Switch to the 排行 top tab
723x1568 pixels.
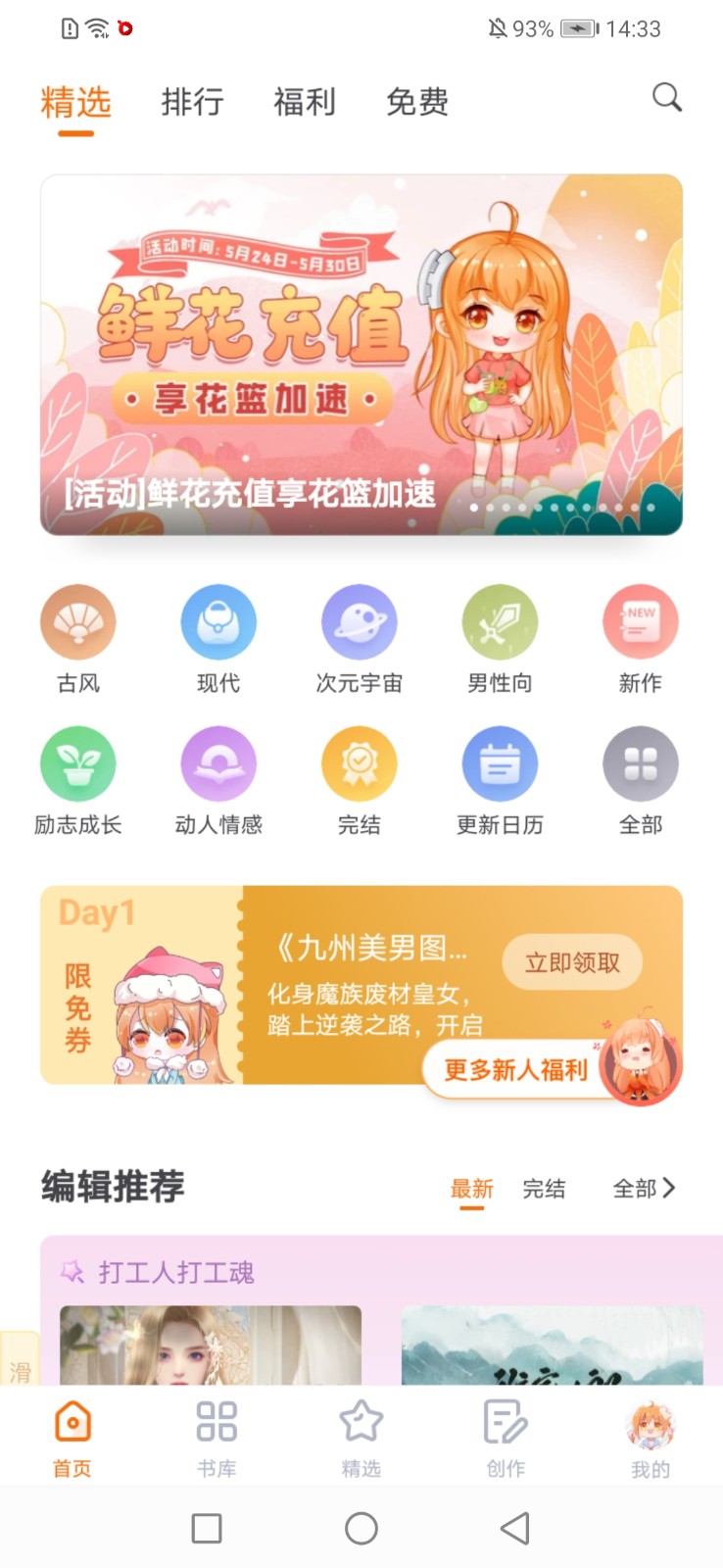tap(193, 102)
